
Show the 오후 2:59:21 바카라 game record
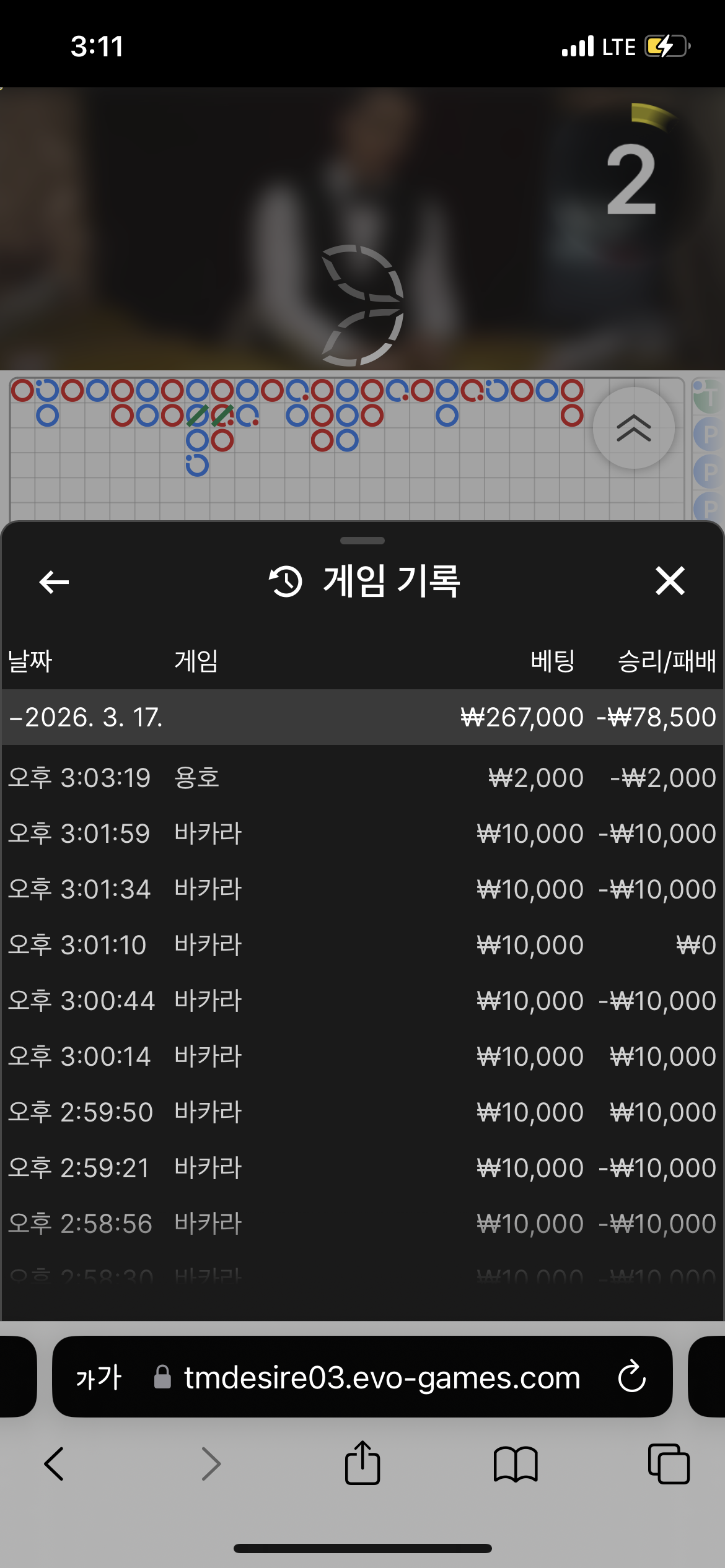(x=362, y=1168)
